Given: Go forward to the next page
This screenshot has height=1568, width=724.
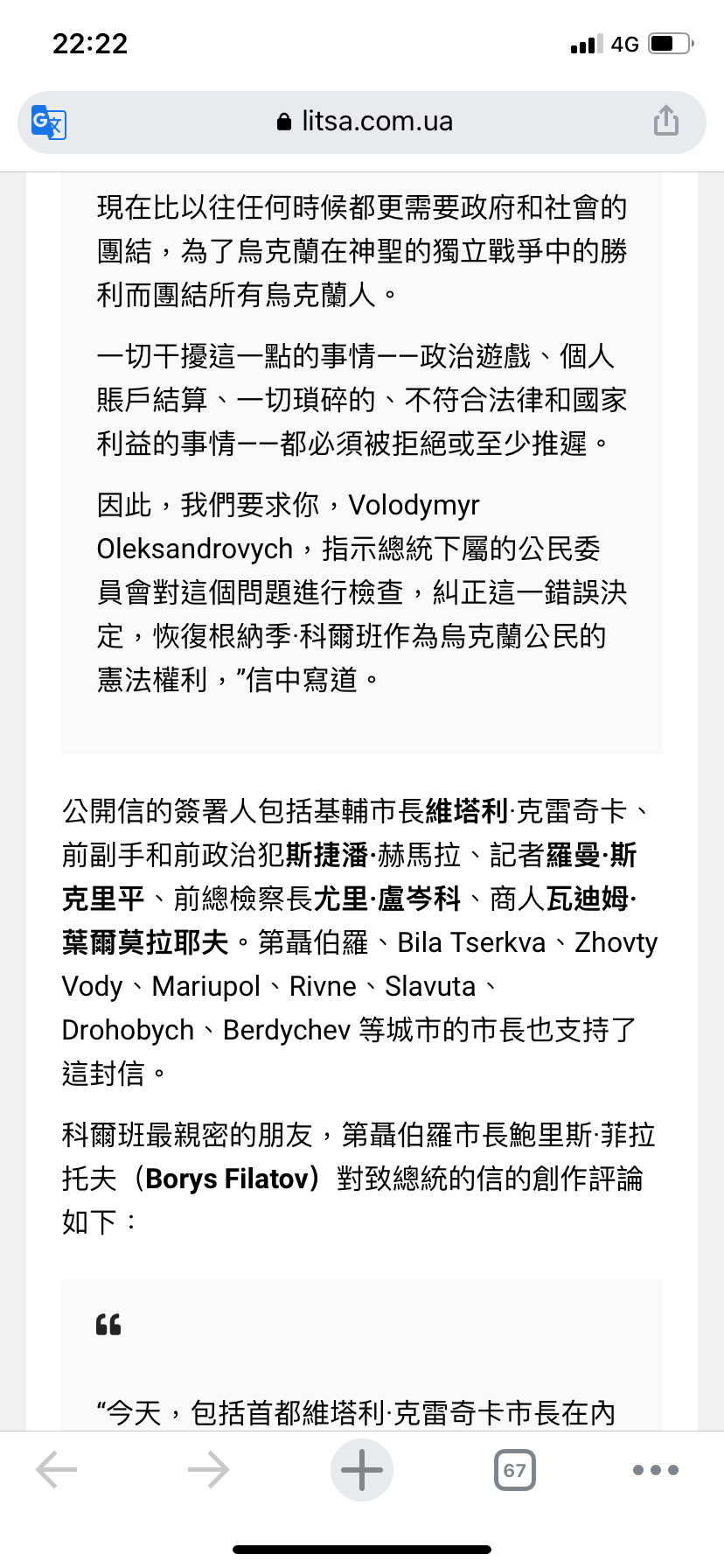Looking at the screenshot, I should tap(208, 1469).
